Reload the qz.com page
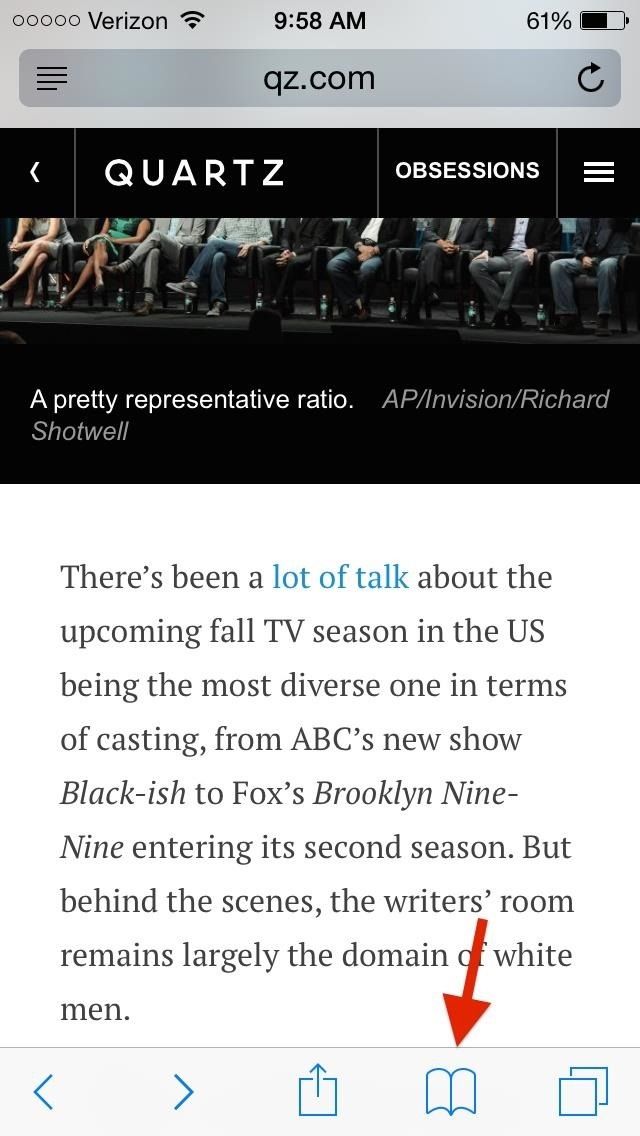The height and width of the screenshot is (1136, 640). tap(591, 78)
